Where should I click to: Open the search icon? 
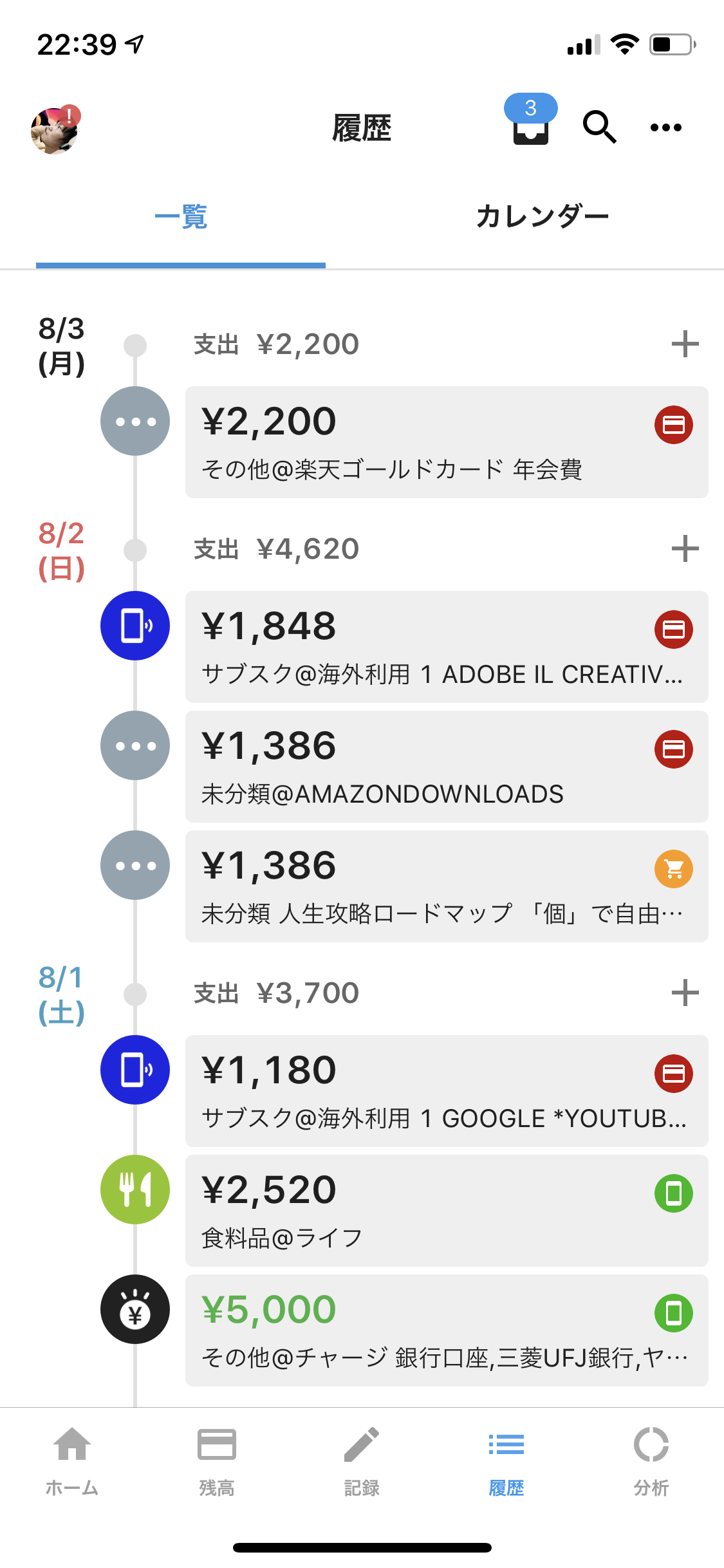(599, 127)
